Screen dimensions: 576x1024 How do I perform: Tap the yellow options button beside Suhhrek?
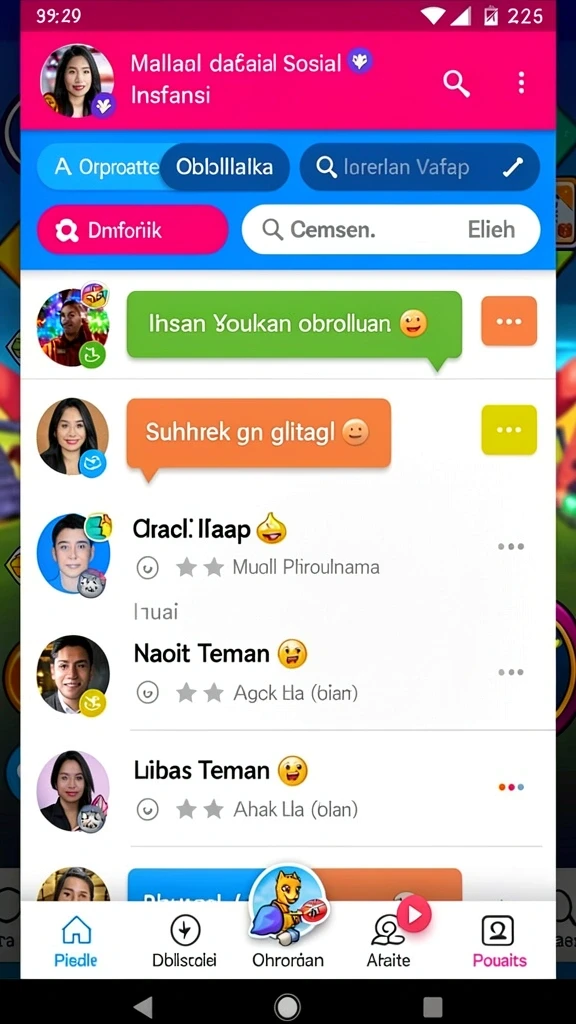[x=509, y=430]
